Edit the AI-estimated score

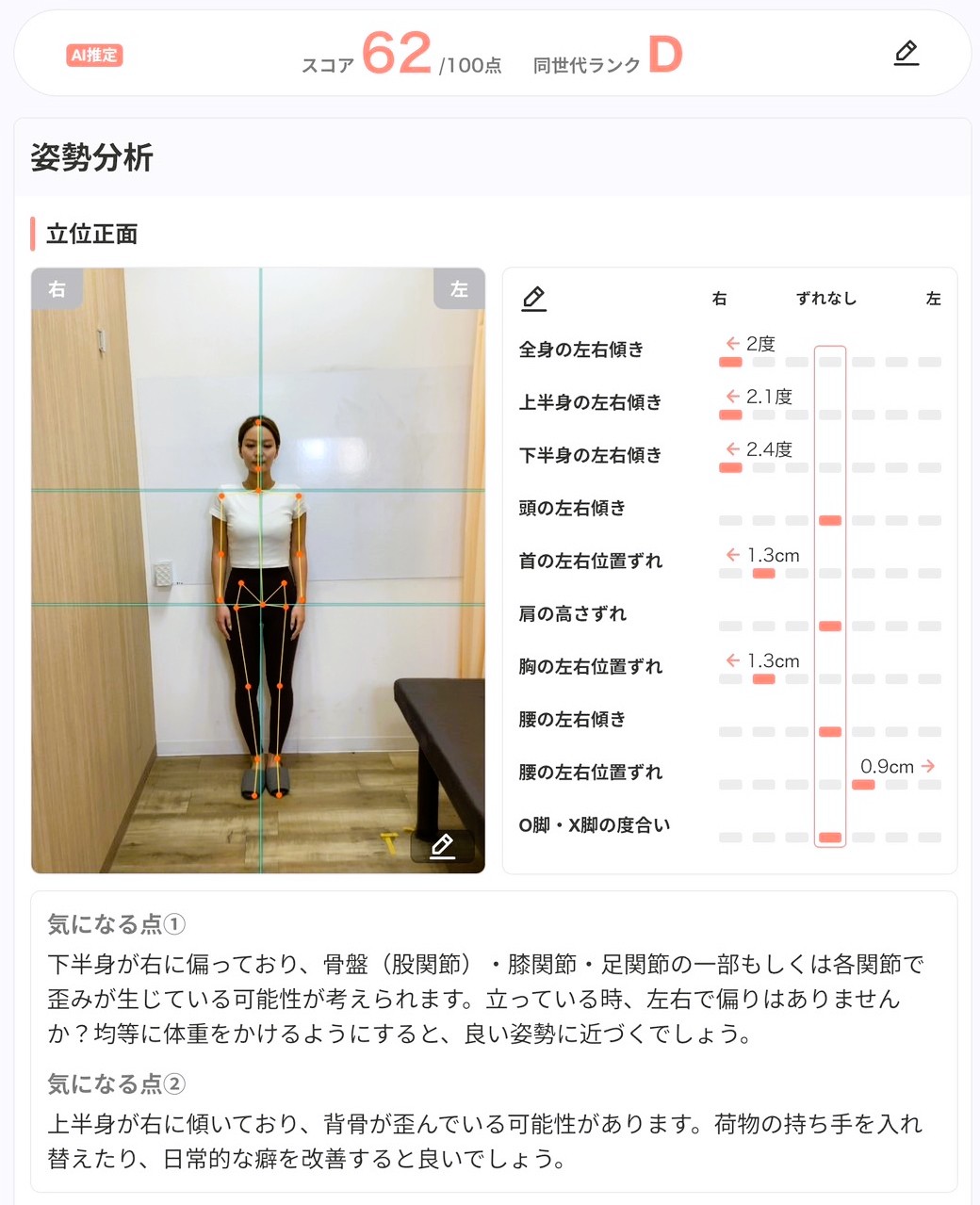(906, 53)
